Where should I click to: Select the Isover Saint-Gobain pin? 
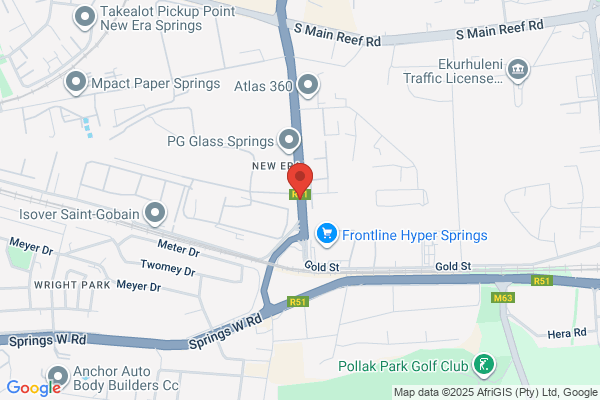(x=155, y=214)
